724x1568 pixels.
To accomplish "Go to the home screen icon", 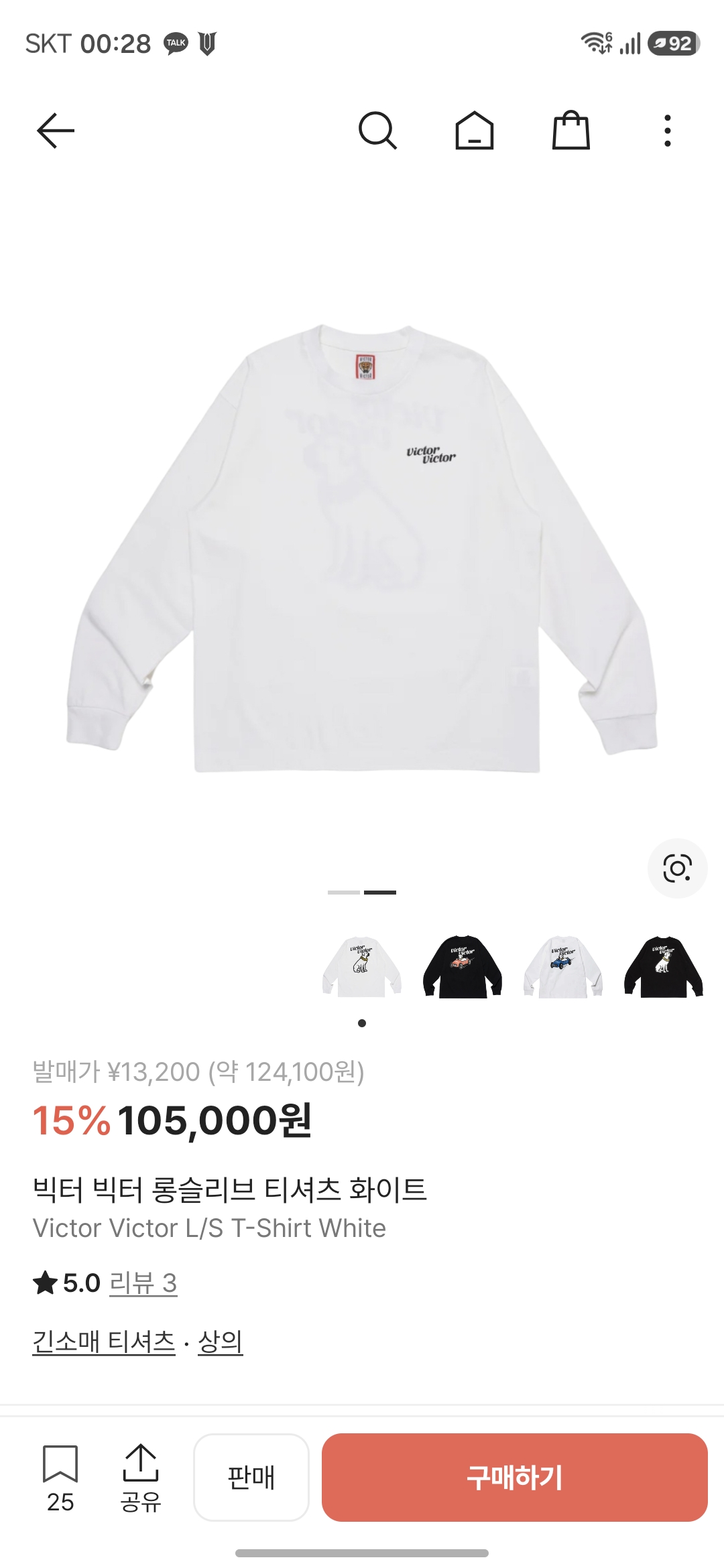I will 475,130.
